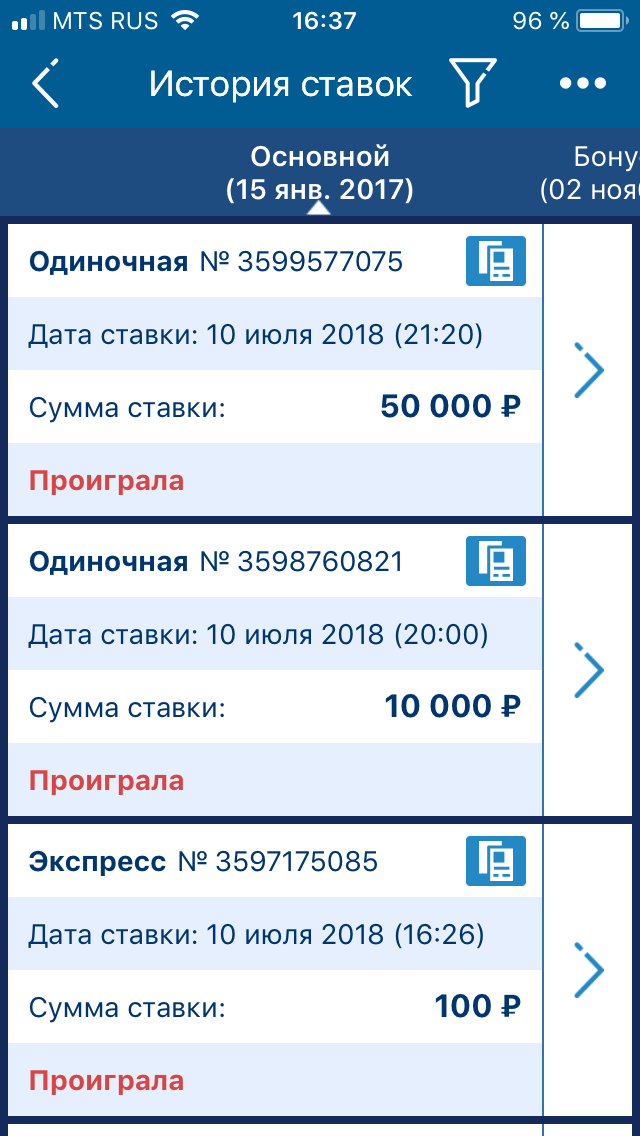The image size is (640, 1136).
Task: Open details arrow for the 50 000 ₽ bet
Action: [589, 370]
